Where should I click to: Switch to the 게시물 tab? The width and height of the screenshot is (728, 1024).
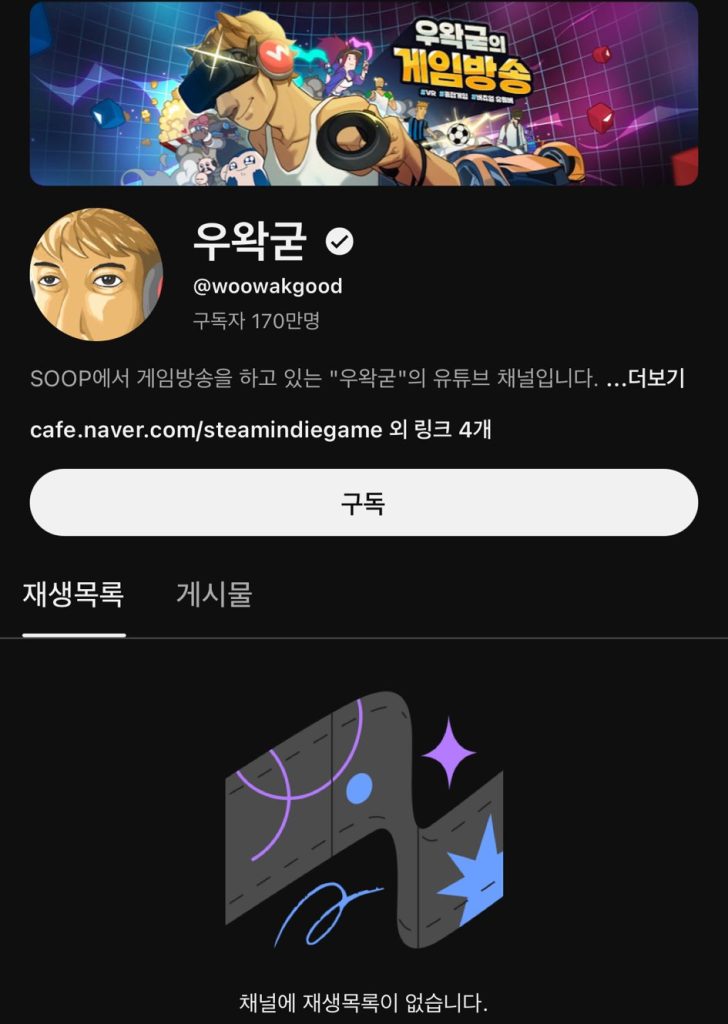pyautogui.click(x=214, y=594)
